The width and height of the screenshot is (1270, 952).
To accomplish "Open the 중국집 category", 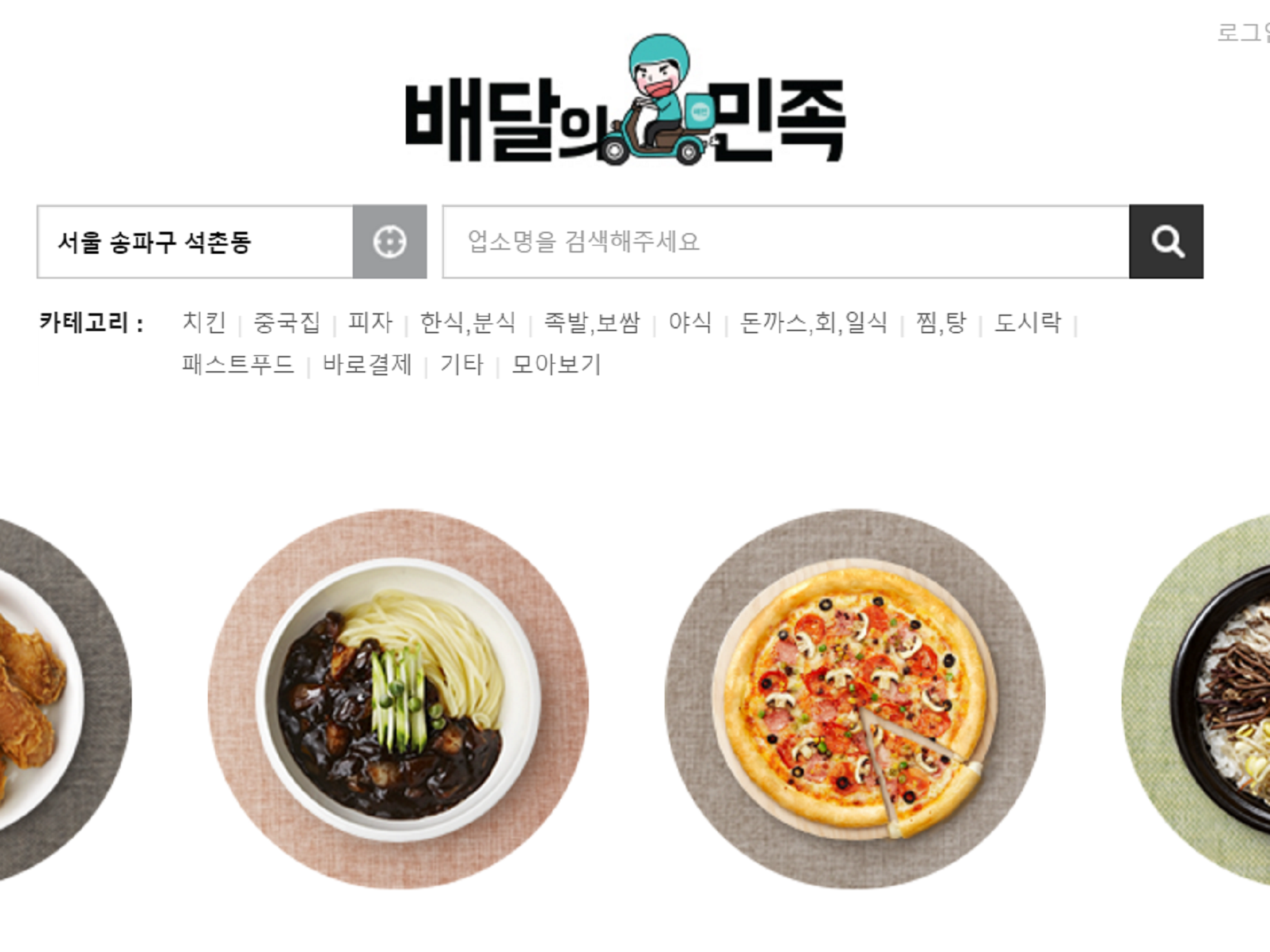I will (x=286, y=322).
